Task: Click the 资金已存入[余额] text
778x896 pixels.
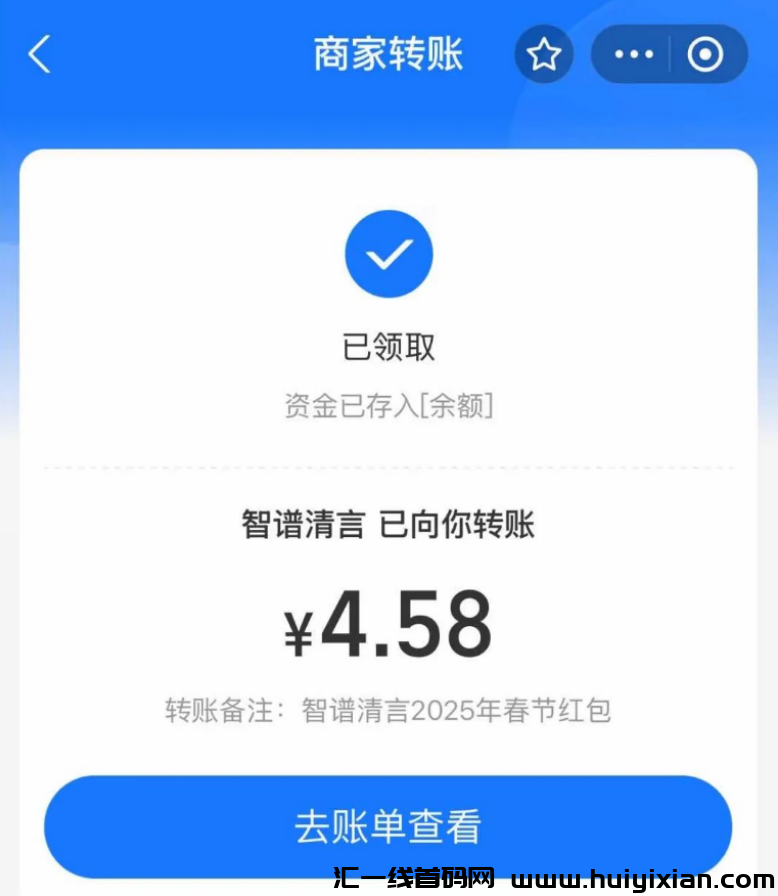Action: tap(388, 403)
